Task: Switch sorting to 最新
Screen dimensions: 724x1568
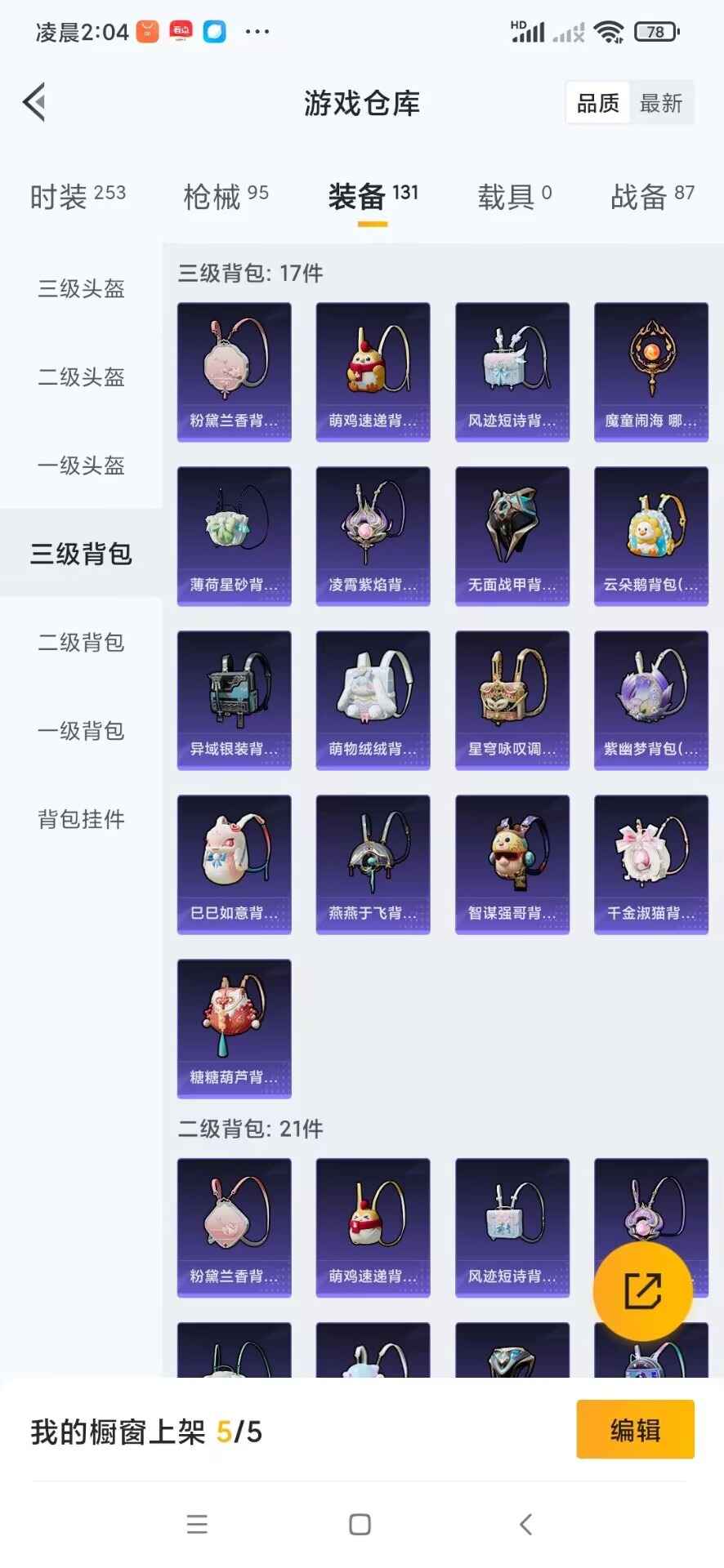Action: pos(662,103)
